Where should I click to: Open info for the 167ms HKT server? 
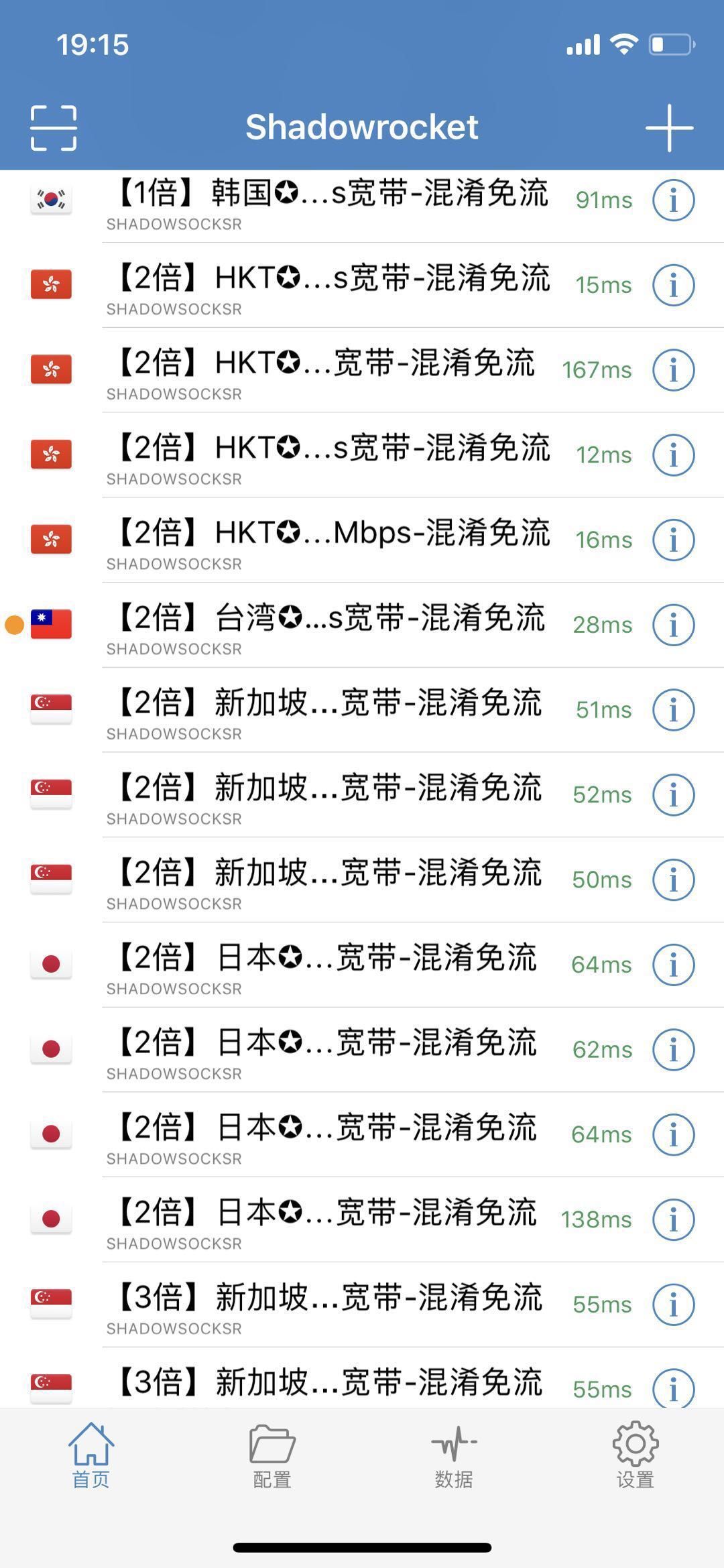click(x=673, y=369)
